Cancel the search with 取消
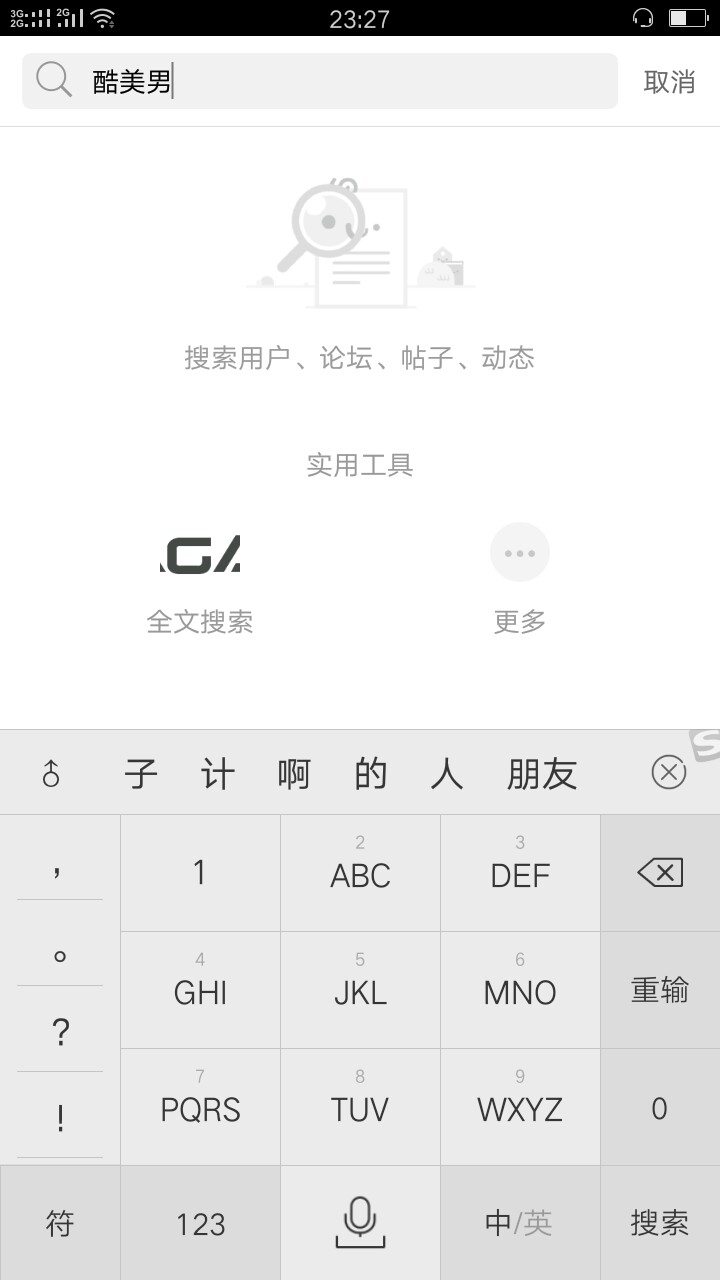 click(669, 82)
